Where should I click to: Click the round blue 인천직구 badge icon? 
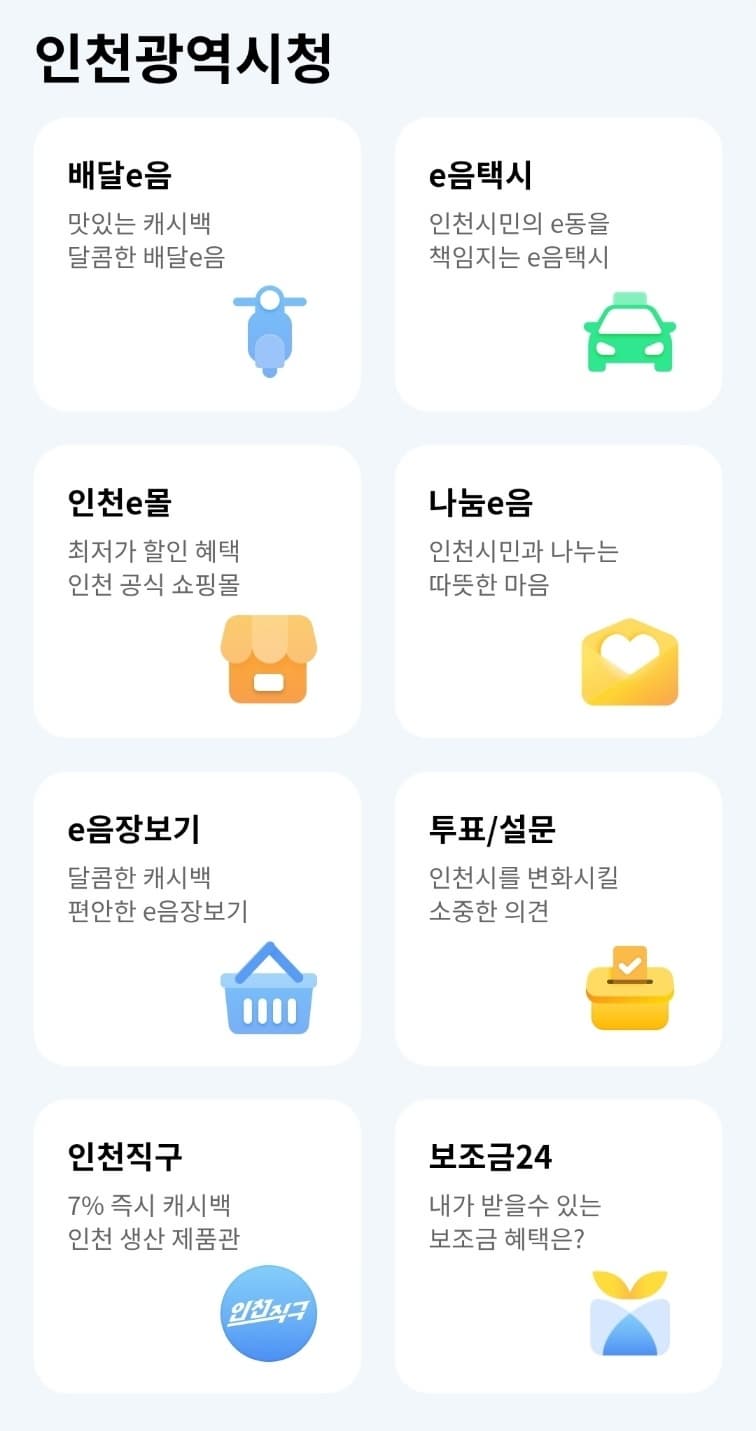[270, 1314]
